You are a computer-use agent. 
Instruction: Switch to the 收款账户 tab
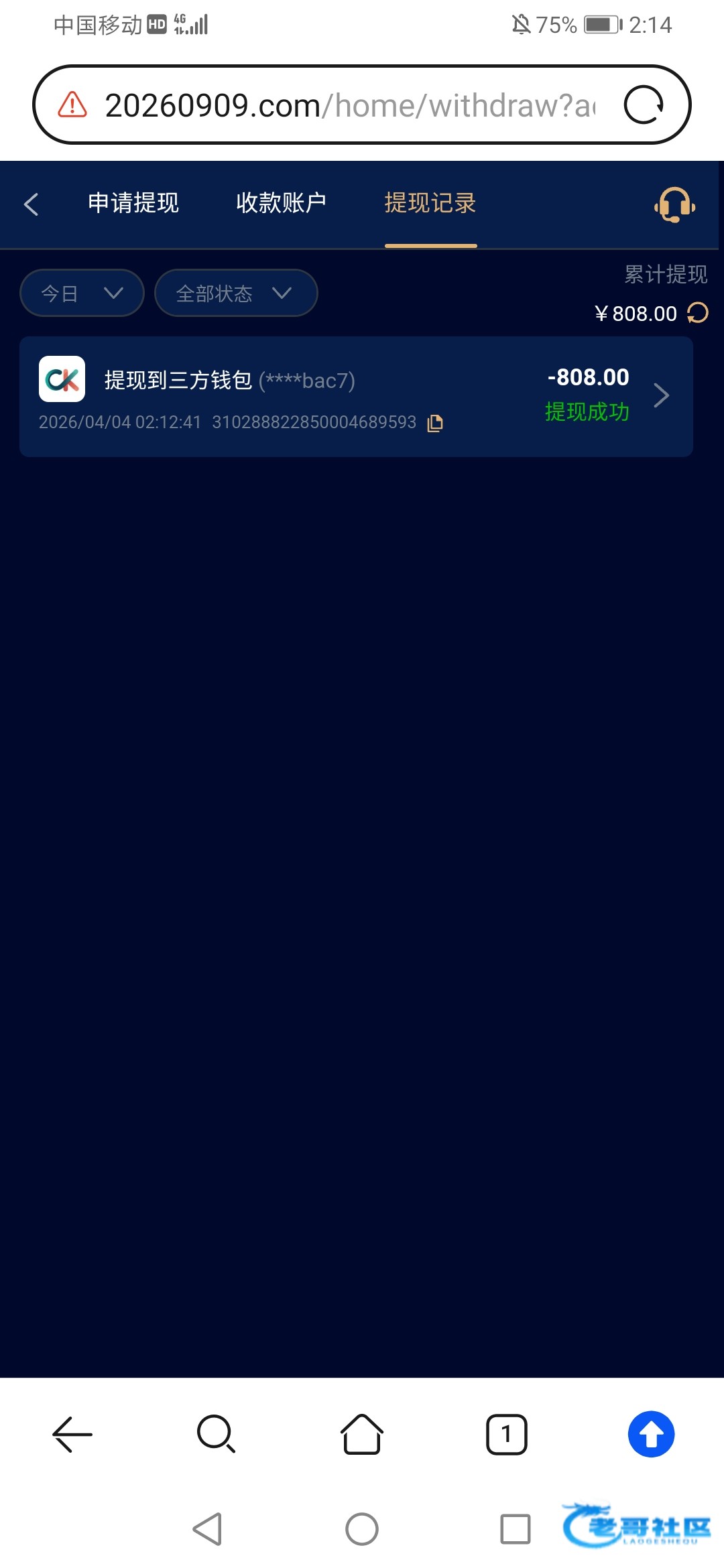pos(281,203)
